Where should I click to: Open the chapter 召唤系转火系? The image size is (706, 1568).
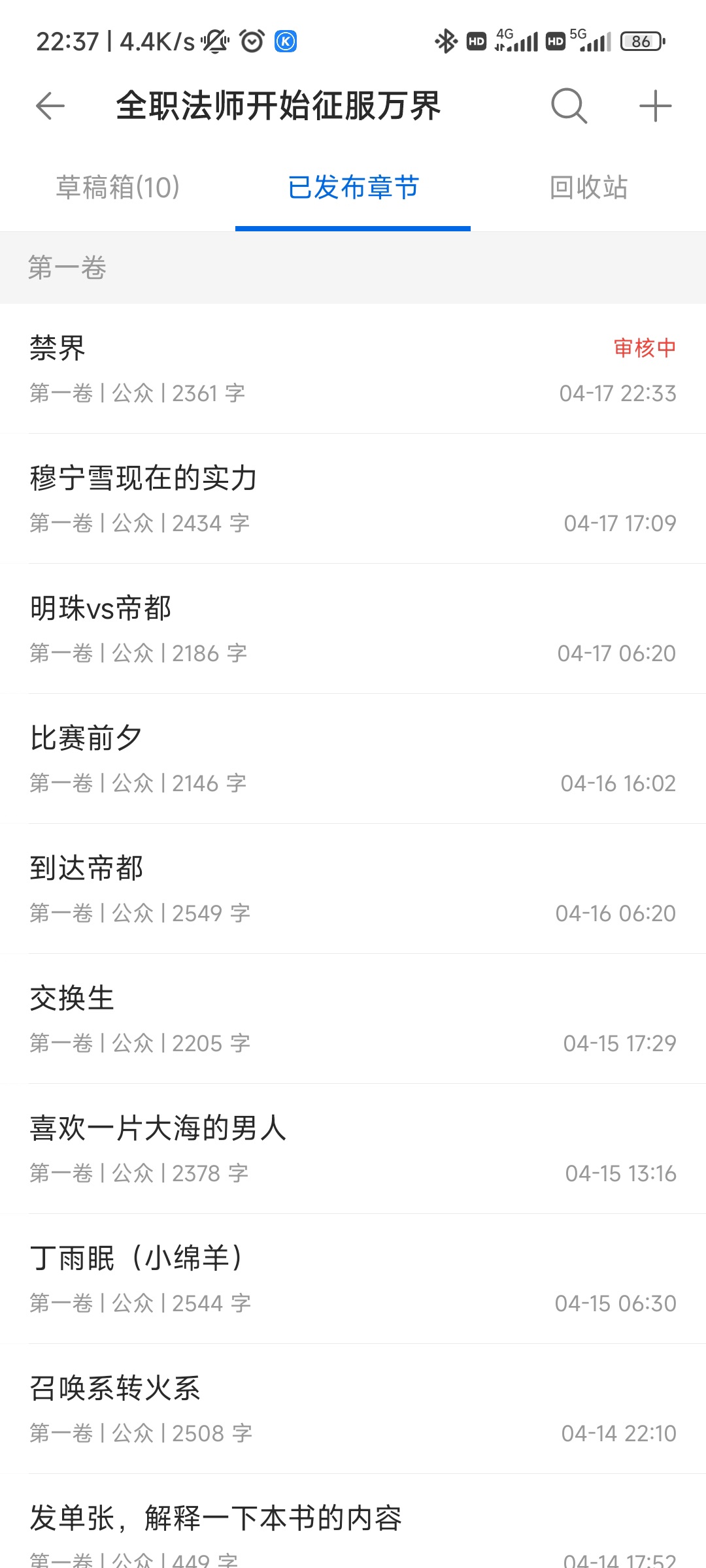click(353, 1409)
